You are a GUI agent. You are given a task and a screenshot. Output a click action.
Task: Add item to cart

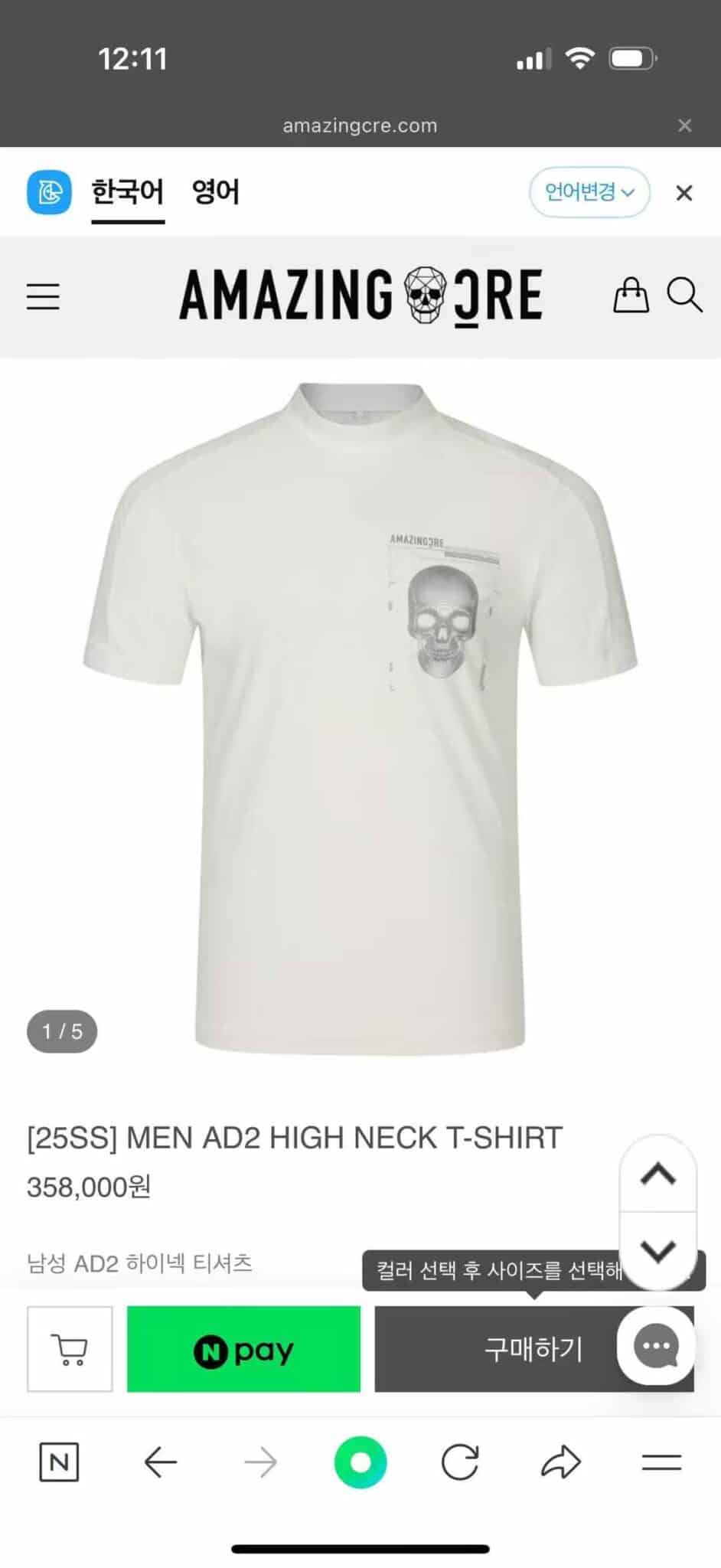click(70, 1349)
